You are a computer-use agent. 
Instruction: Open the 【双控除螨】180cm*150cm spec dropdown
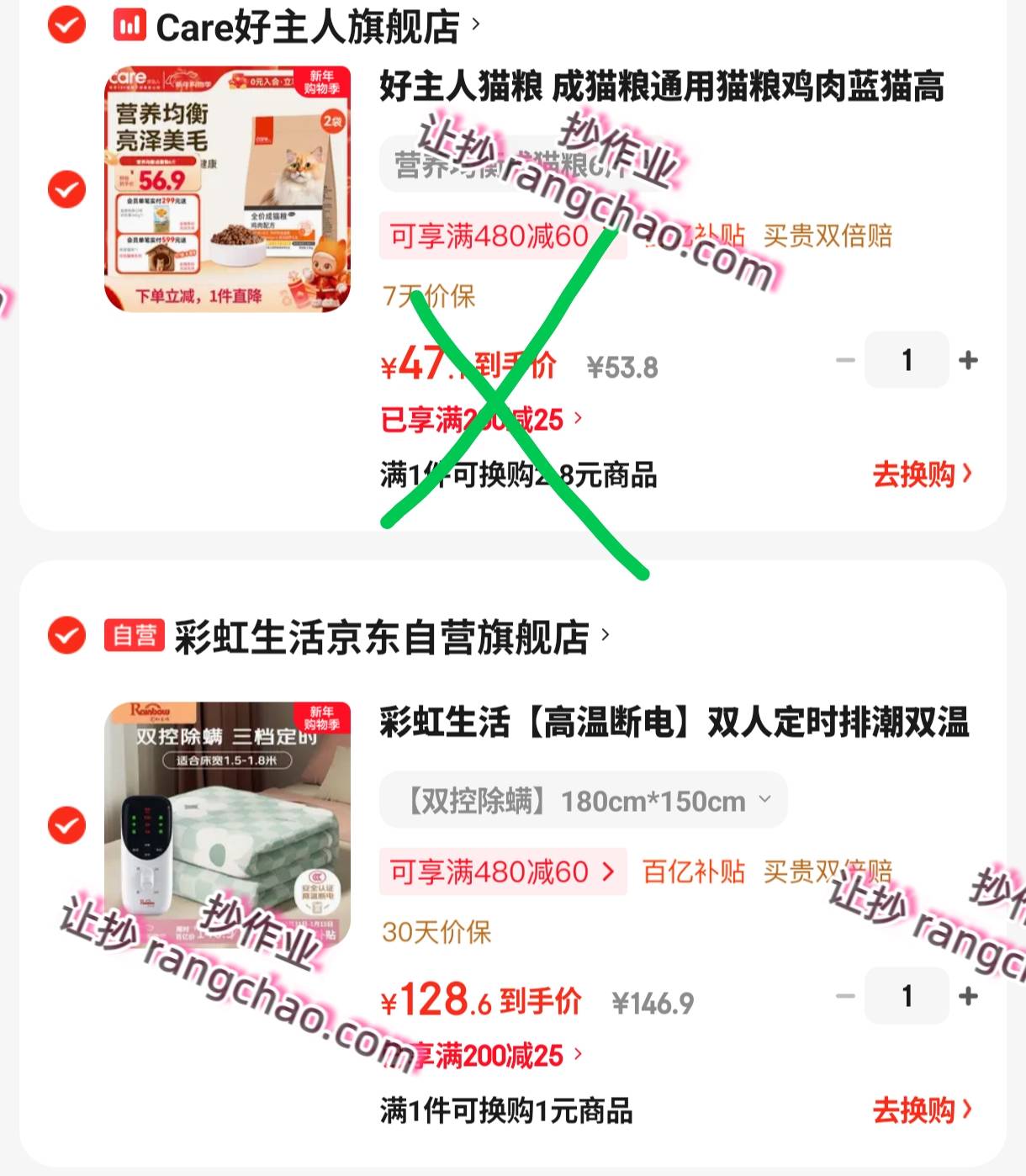click(x=584, y=801)
